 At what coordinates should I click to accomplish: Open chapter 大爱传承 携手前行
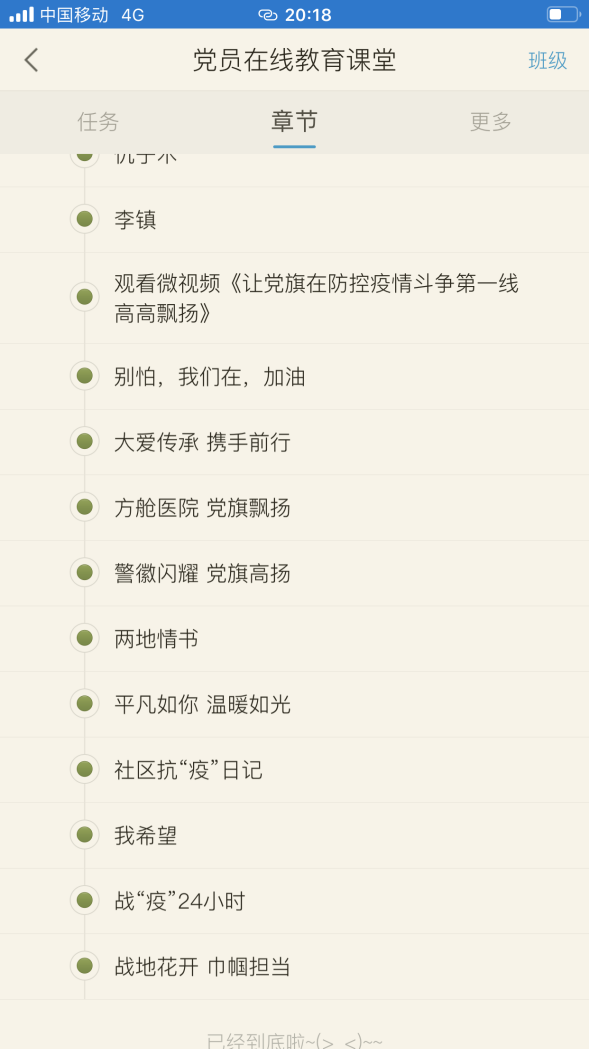point(294,442)
